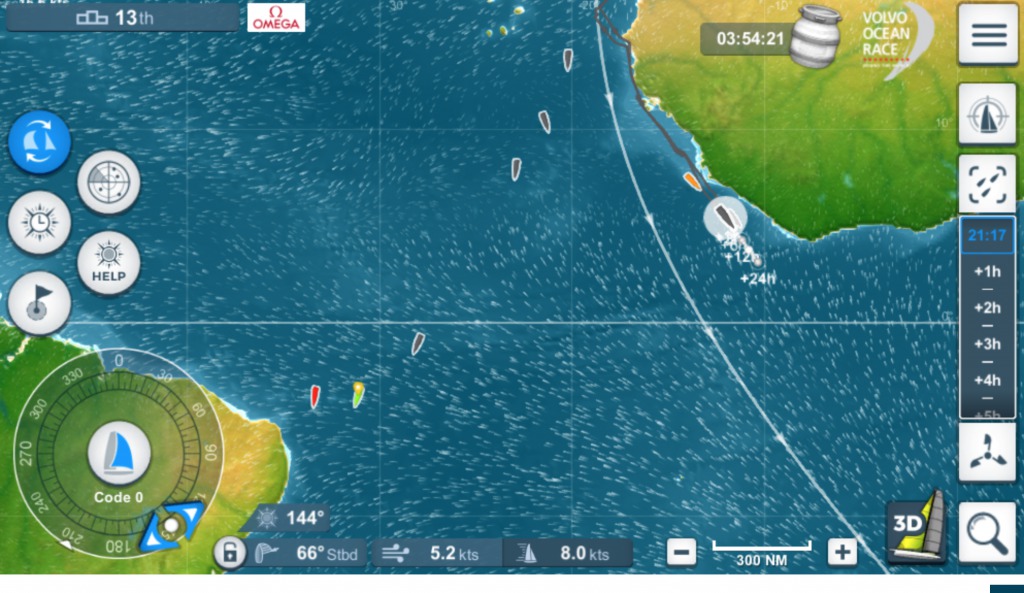Zoom out with the minus button

click(x=681, y=551)
